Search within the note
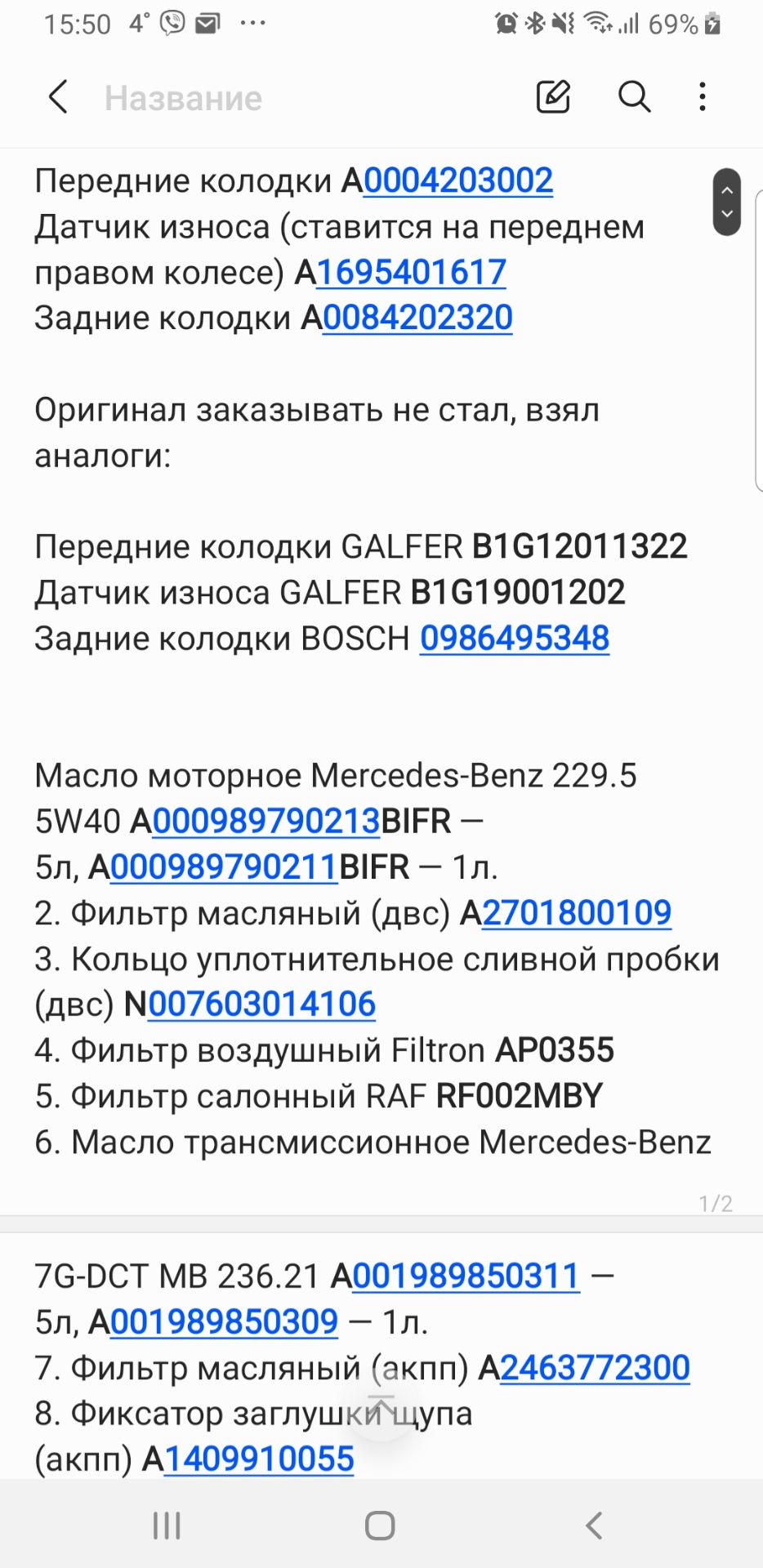The image size is (763, 1568). tap(634, 97)
